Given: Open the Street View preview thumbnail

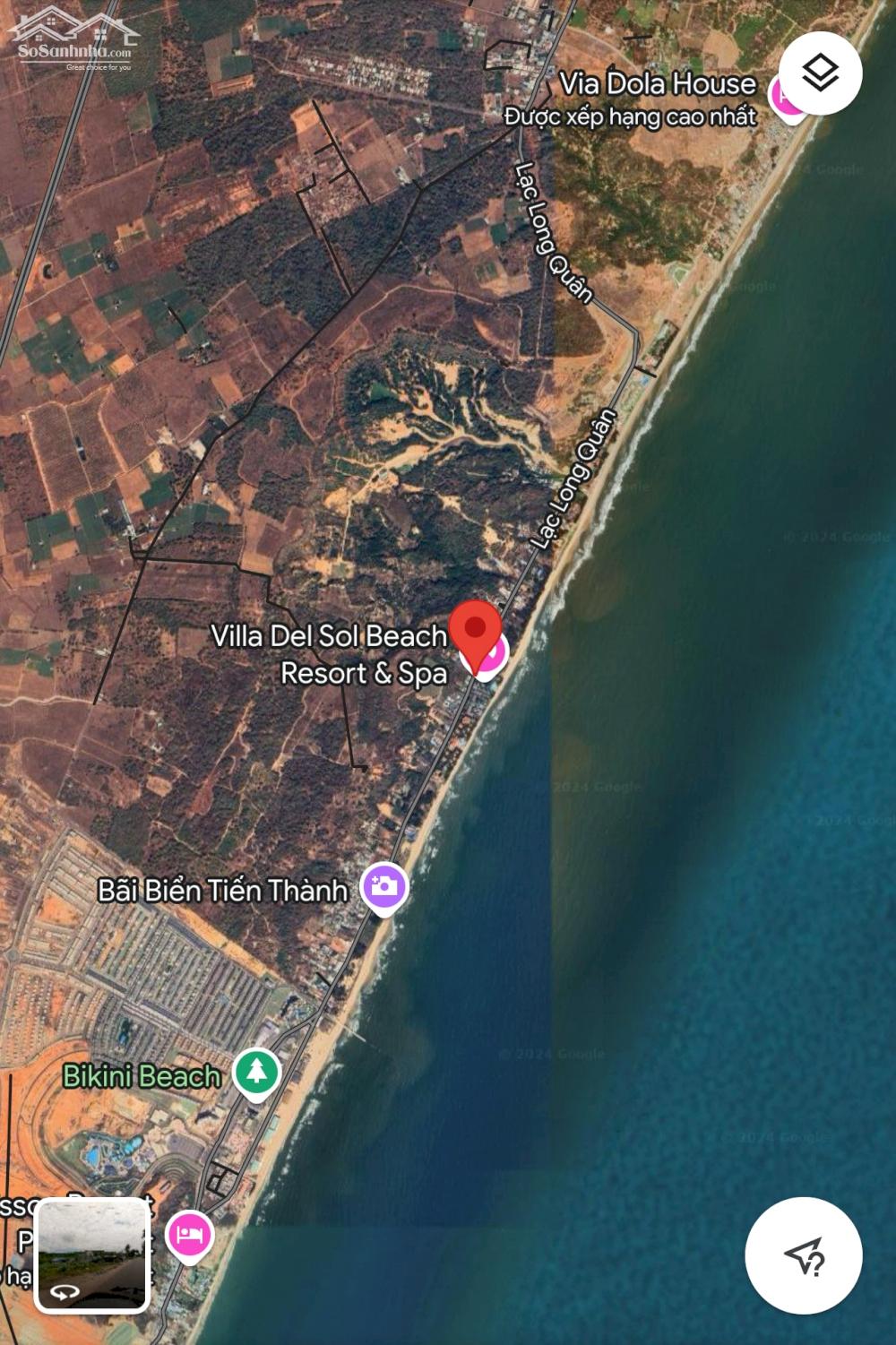Looking at the screenshot, I should point(92,1254).
